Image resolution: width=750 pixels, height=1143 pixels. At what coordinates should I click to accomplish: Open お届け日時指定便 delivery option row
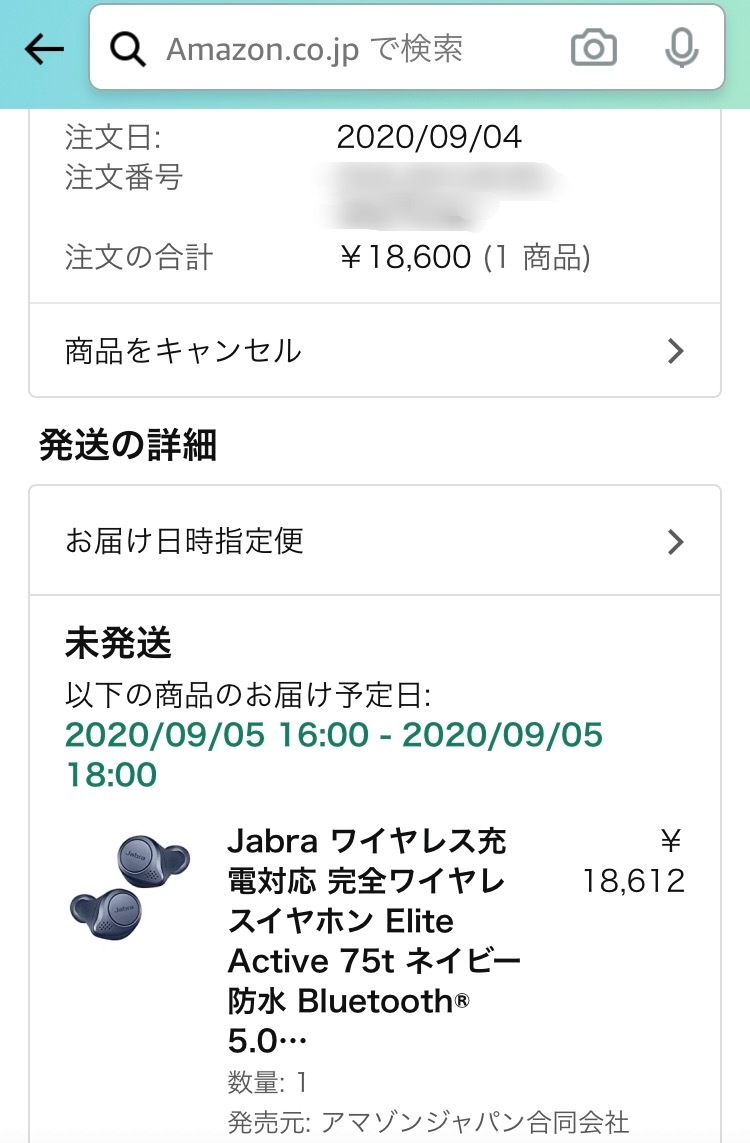coord(375,542)
